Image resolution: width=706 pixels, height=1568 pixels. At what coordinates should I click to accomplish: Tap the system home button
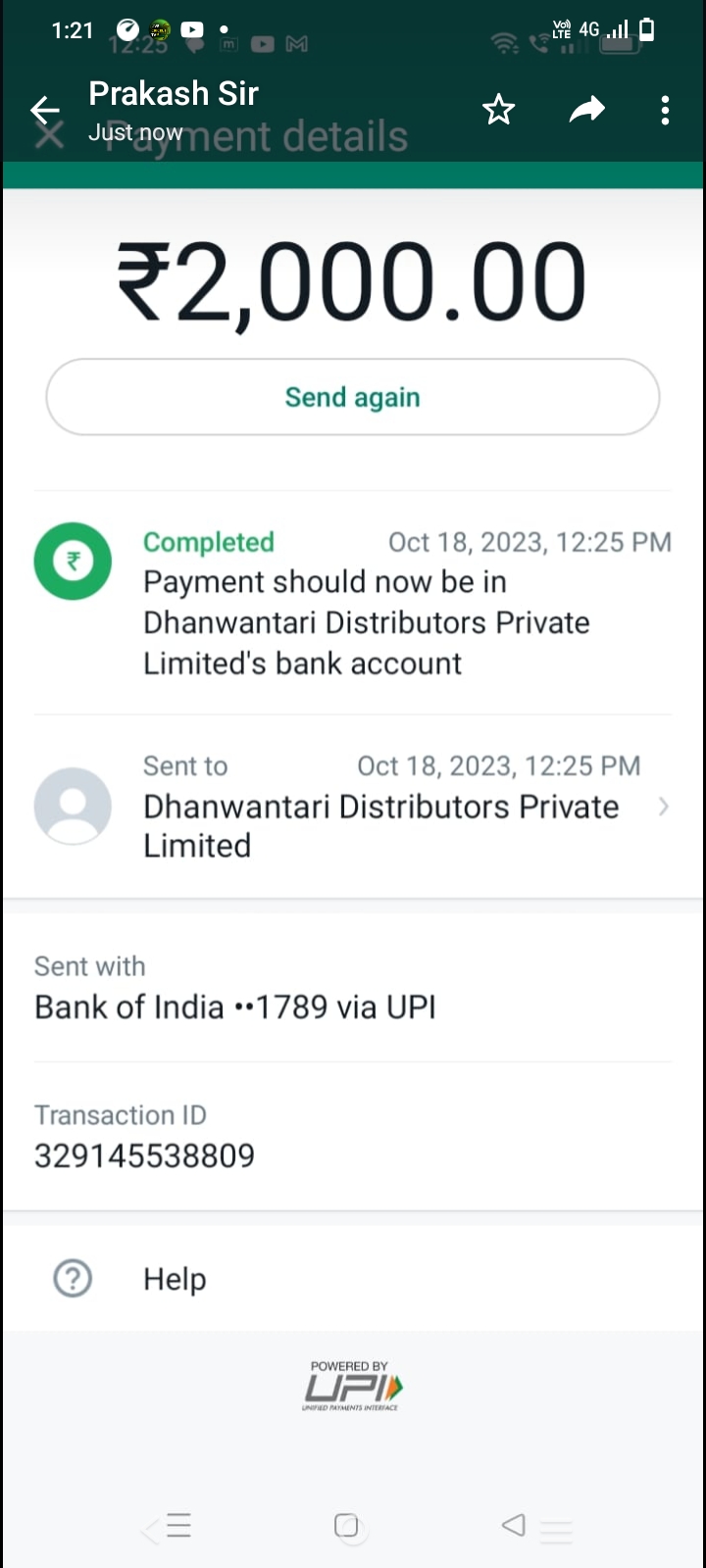tap(346, 1525)
